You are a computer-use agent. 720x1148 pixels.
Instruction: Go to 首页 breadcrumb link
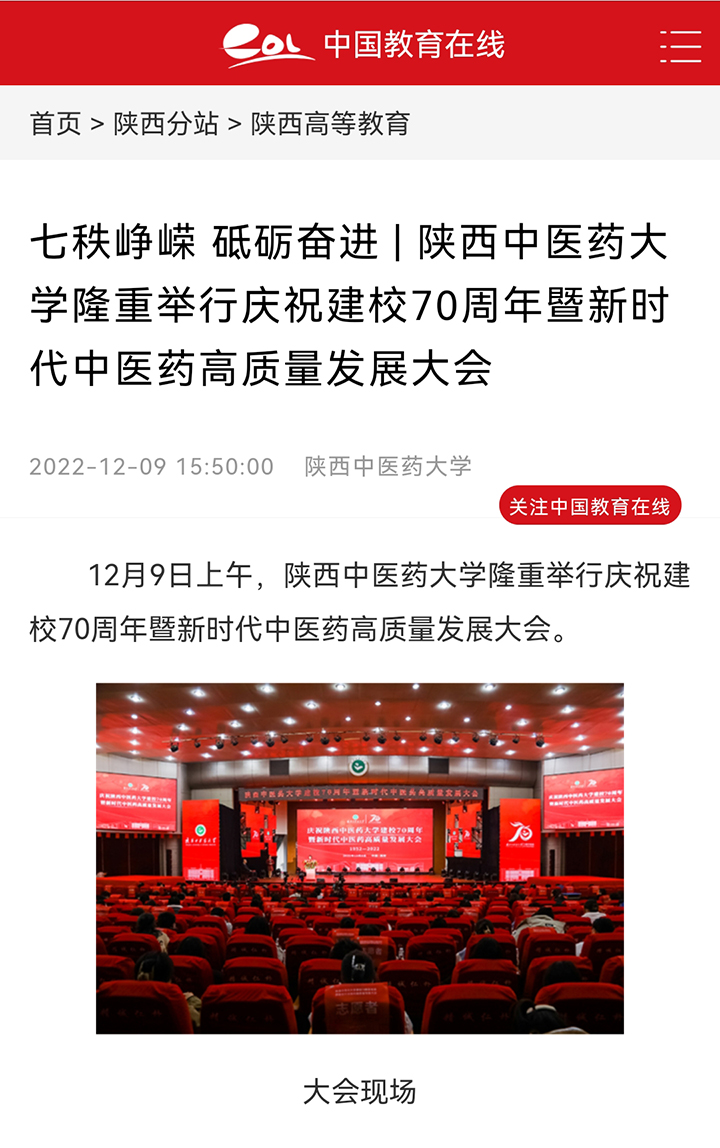coord(56,124)
